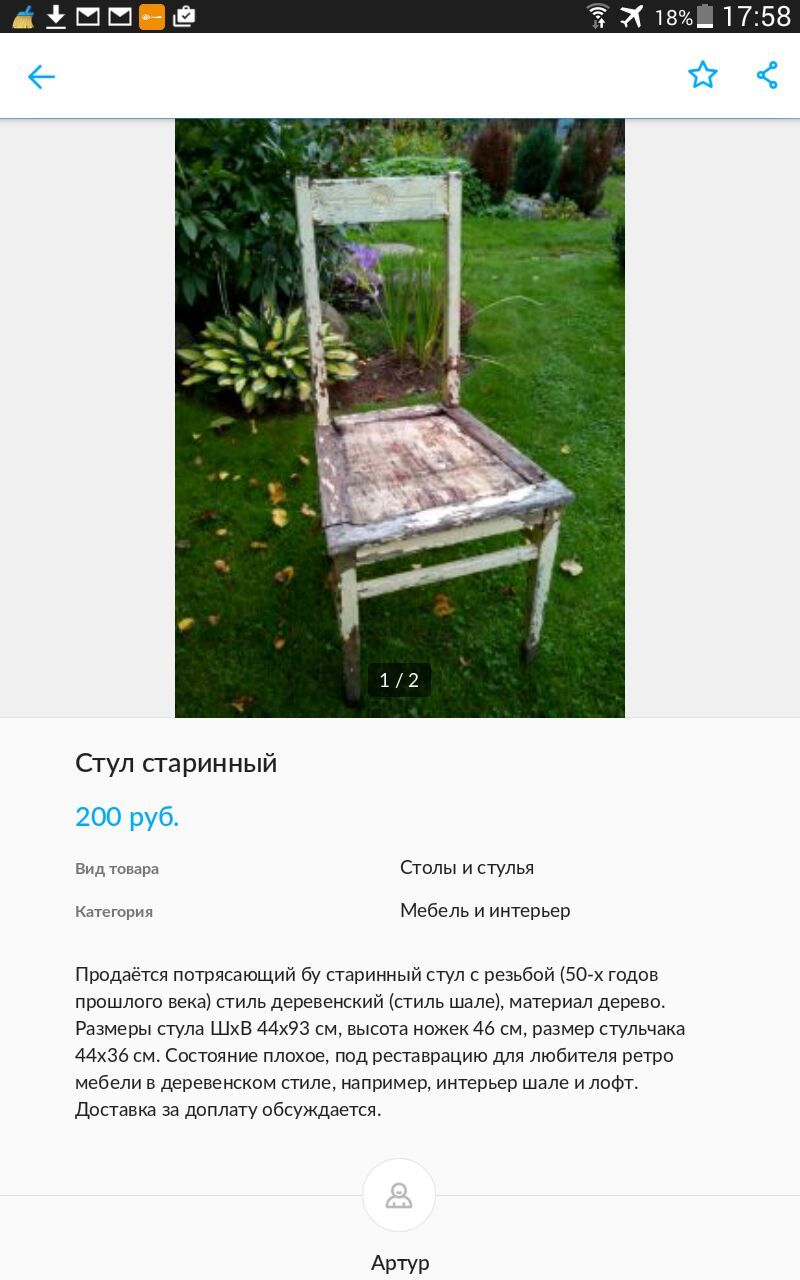The width and height of the screenshot is (800, 1280).
Task: Go back using the arrow icon
Action: [41, 77]
